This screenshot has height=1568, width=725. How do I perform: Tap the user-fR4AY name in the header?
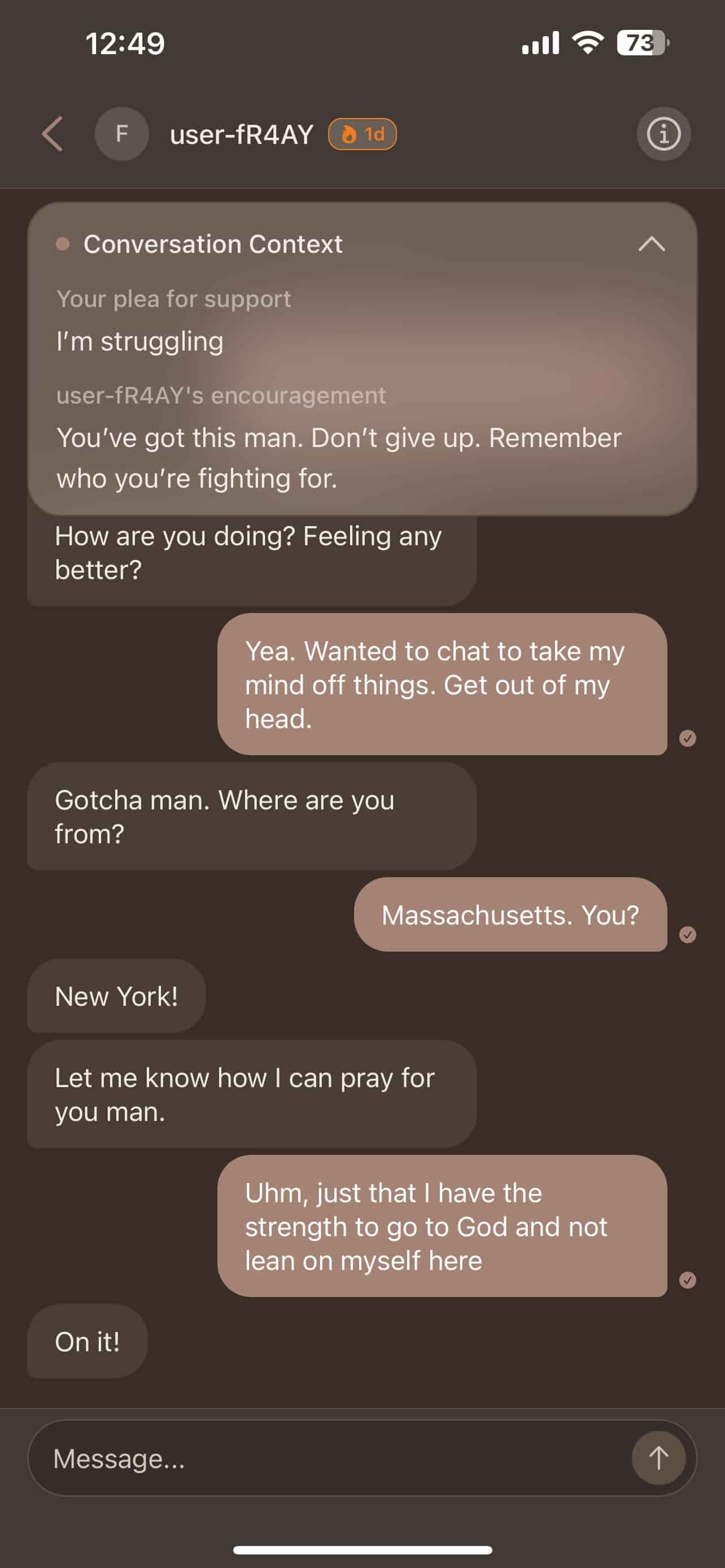(x=241, y=134)
